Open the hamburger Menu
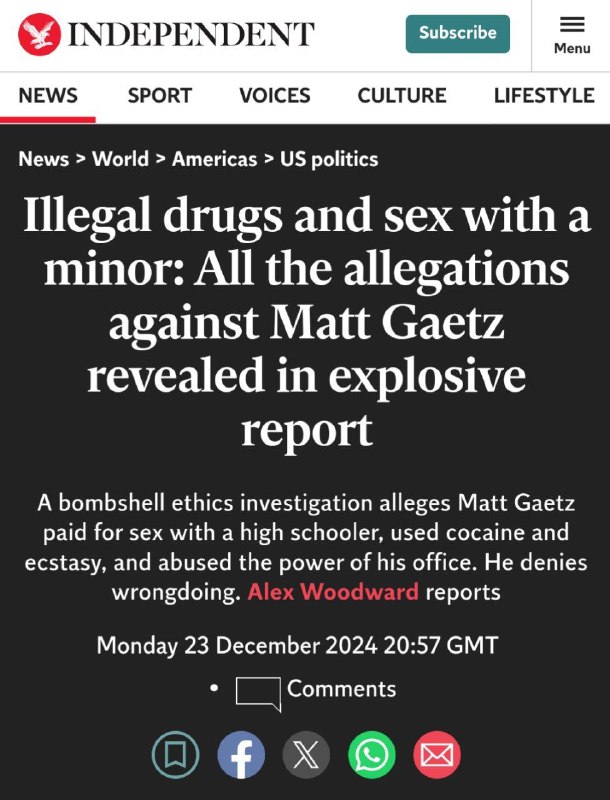The image size is (610, 800). coord(572,35)
